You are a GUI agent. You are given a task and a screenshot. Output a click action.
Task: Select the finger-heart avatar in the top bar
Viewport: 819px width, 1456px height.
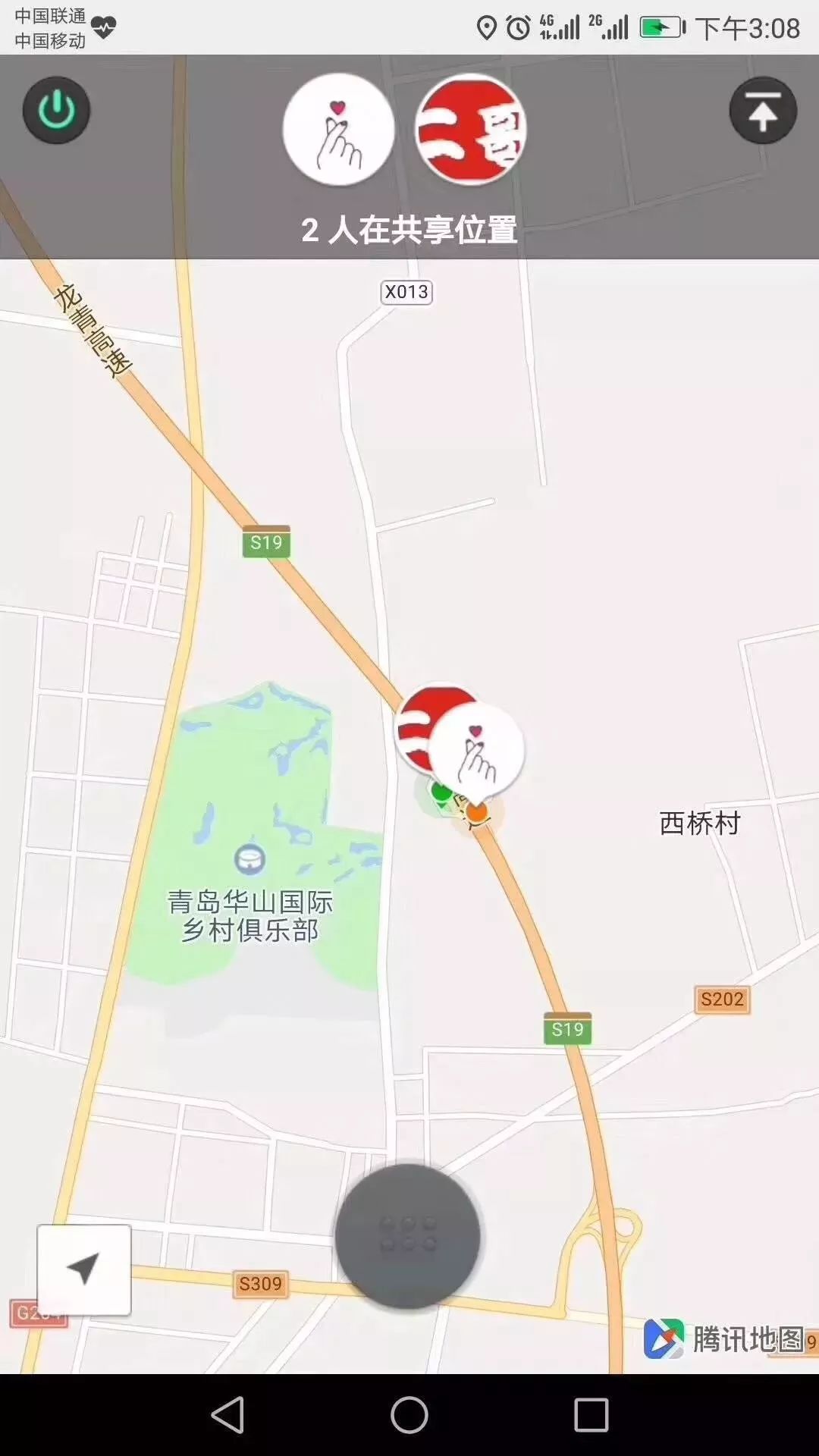point(339,129)
